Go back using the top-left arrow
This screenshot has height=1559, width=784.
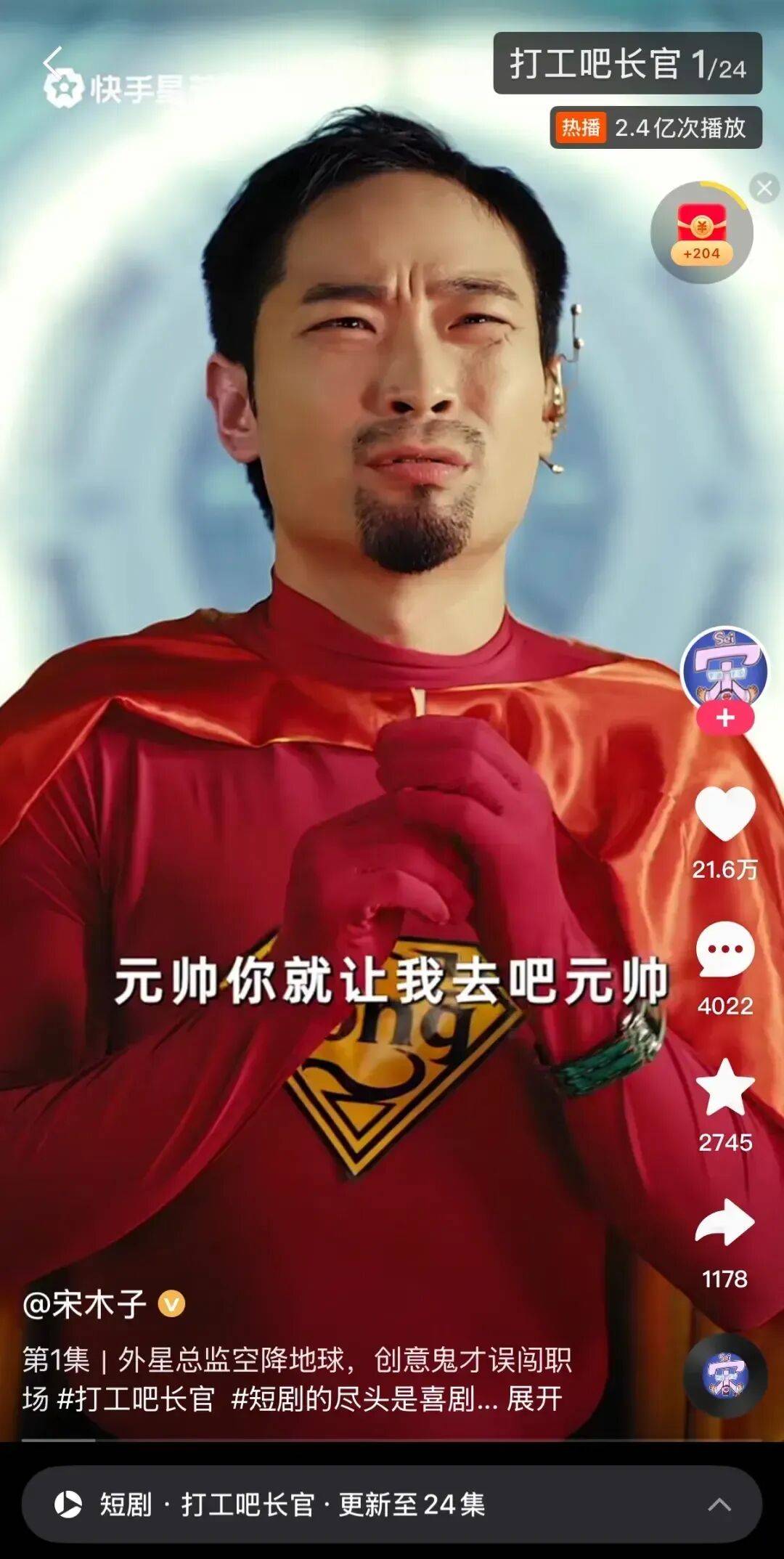(52, 62)
